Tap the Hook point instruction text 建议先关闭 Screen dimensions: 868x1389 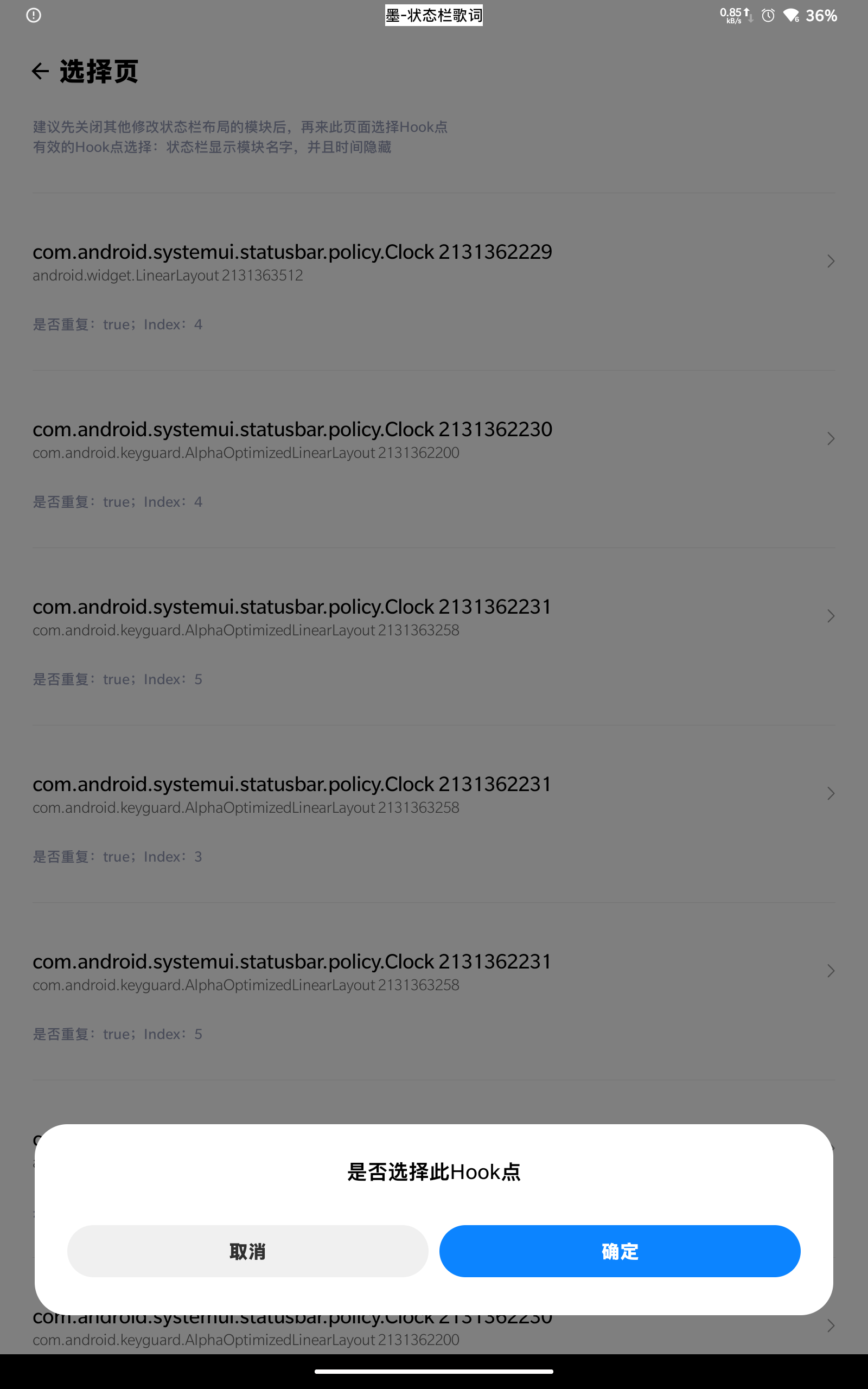pos(240,127)
